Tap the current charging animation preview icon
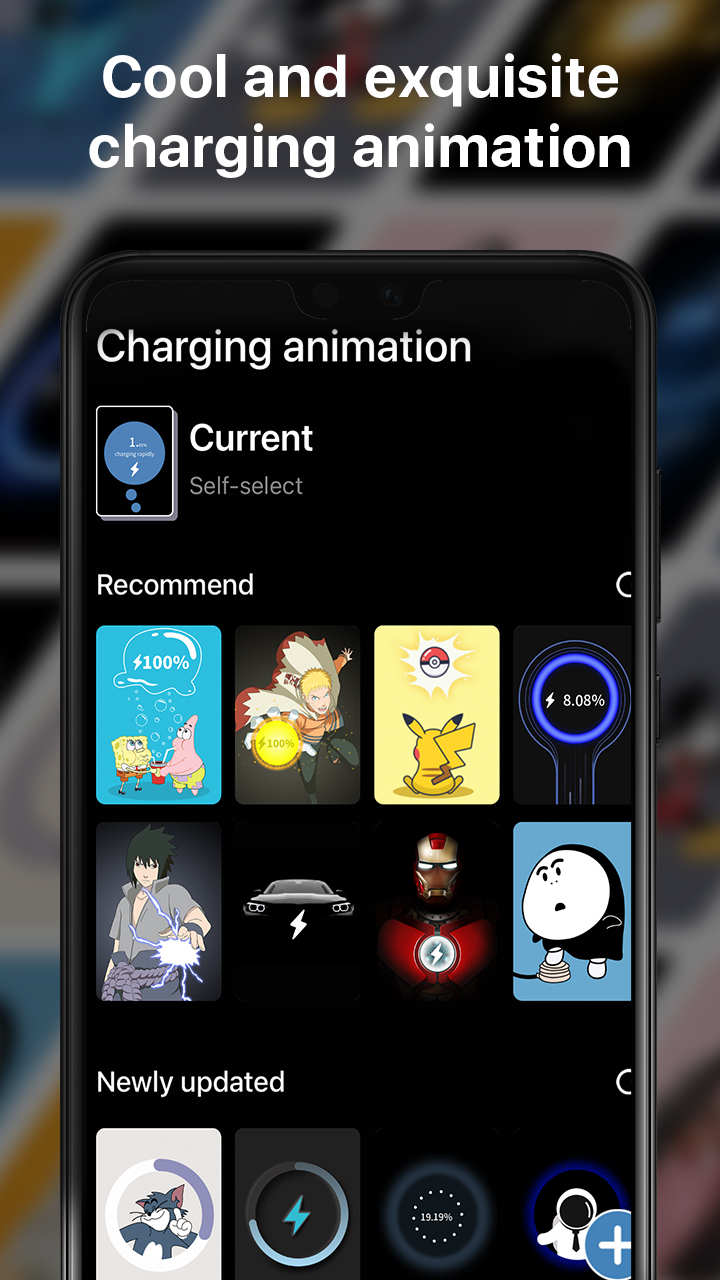Image resolution: width=720 pixels, height=1280 pixels. [x=135, y=462]
